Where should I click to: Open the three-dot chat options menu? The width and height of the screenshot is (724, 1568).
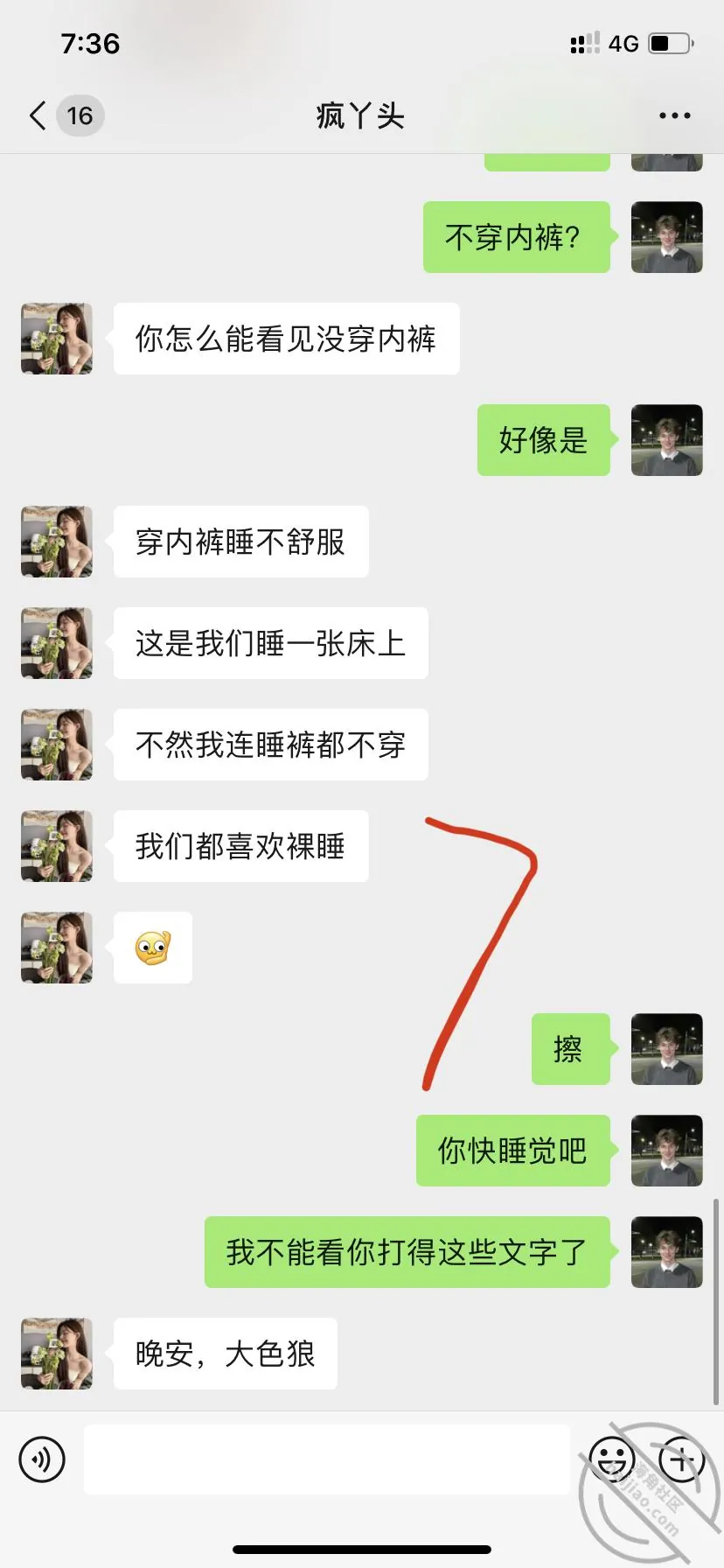674,115
